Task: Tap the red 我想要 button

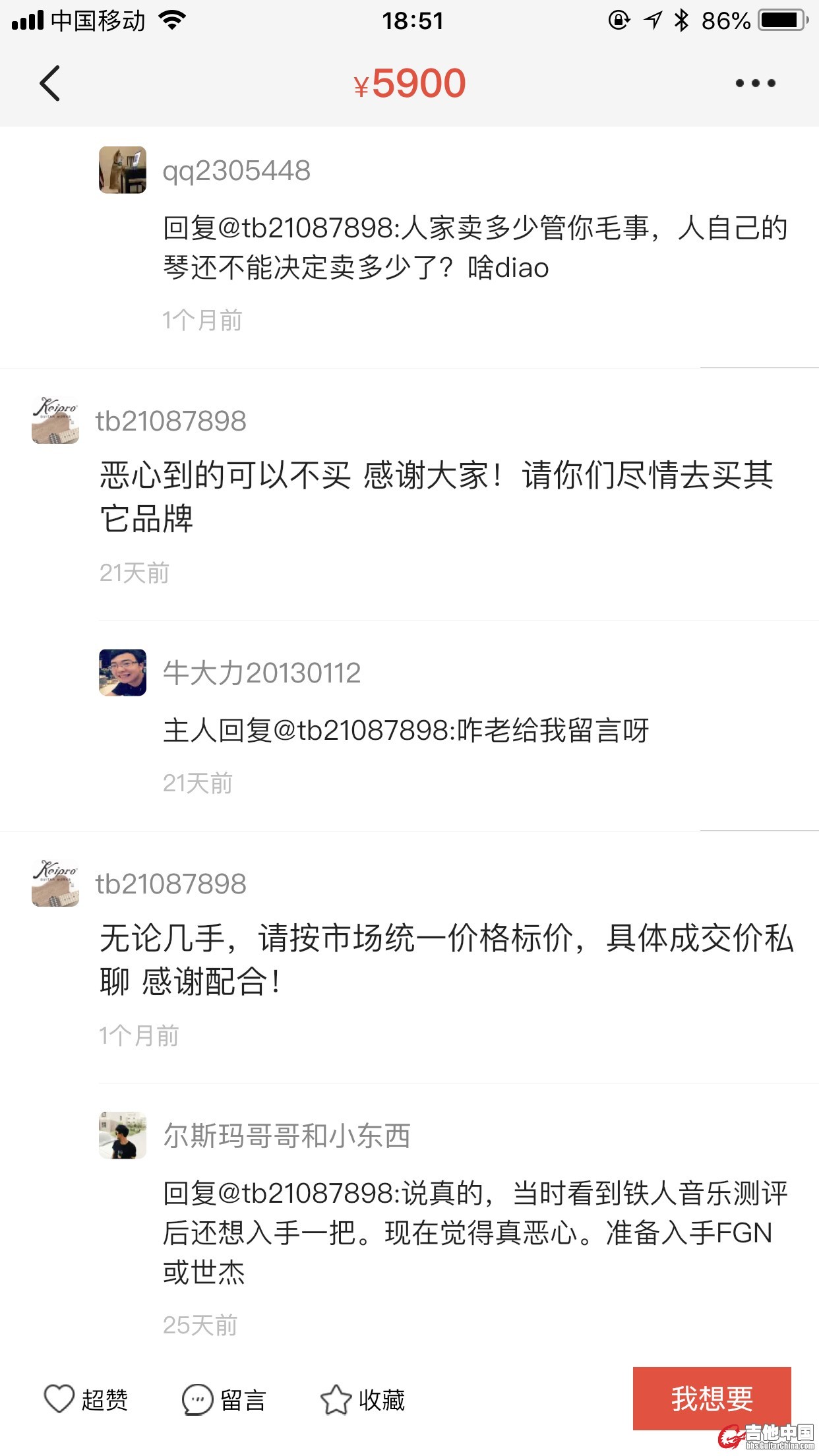Action: point(712,1397)
